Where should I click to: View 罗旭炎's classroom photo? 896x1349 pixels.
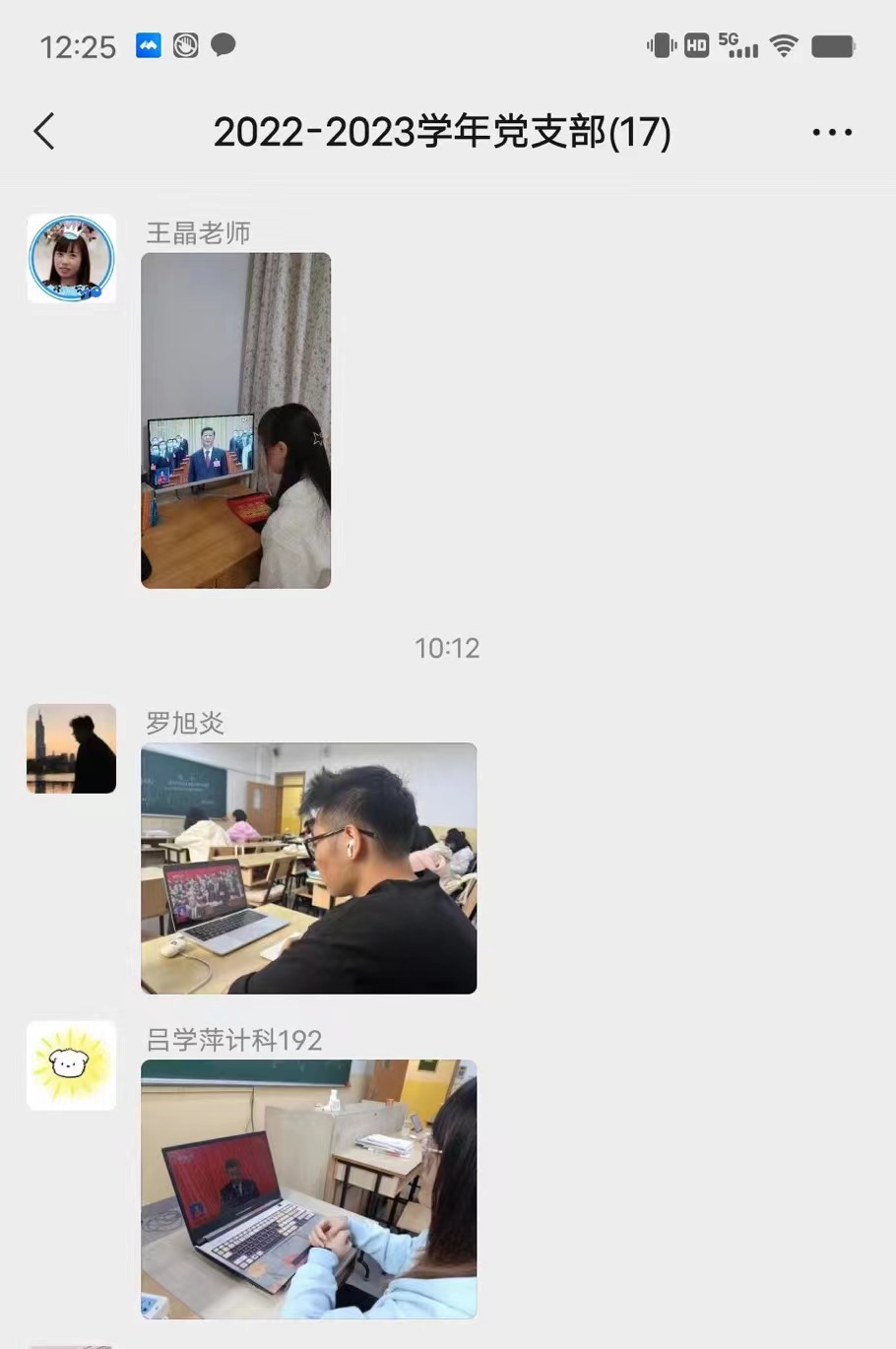[x=308, y=867]
